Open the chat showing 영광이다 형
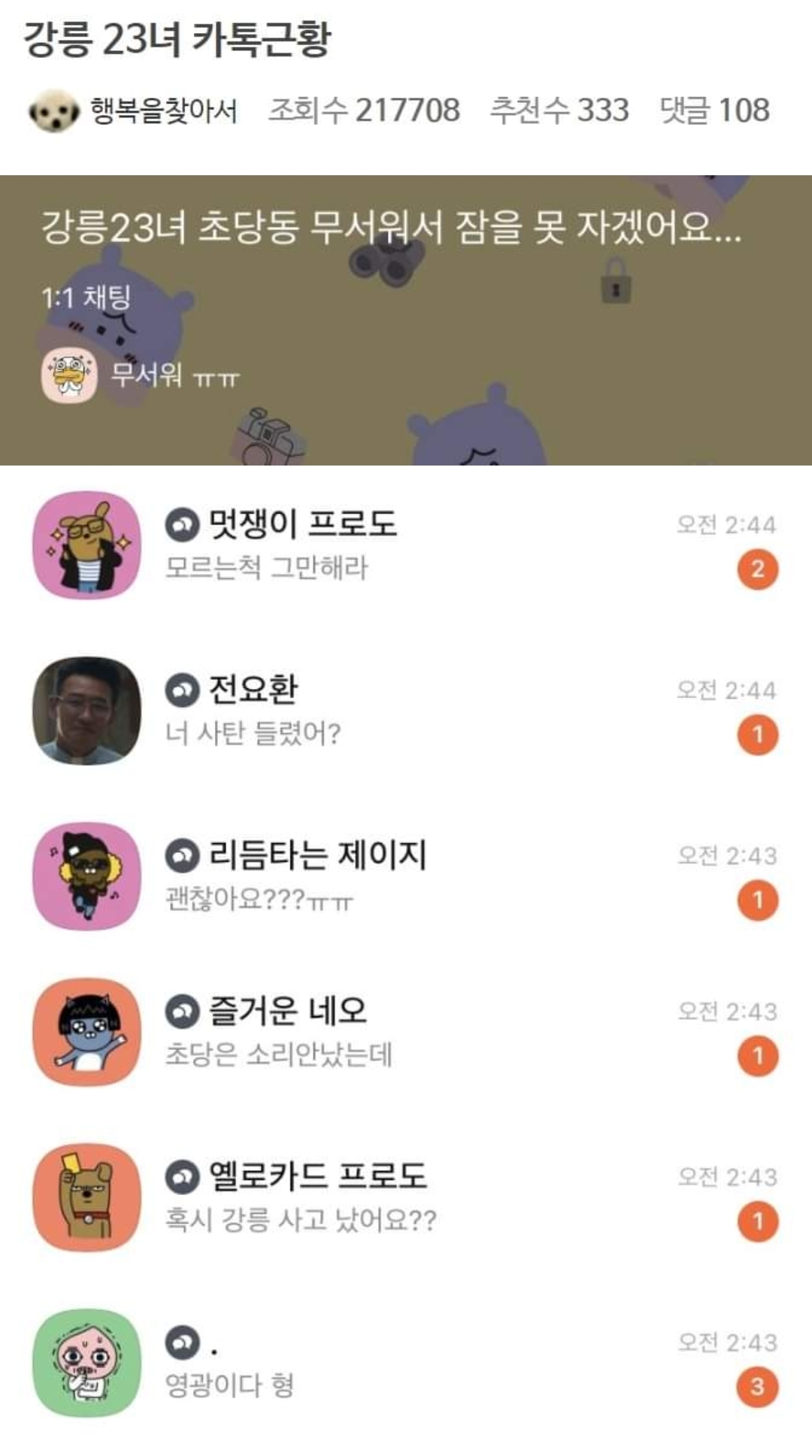Viewport: 812px width, 1456px height. [406, 1363]
